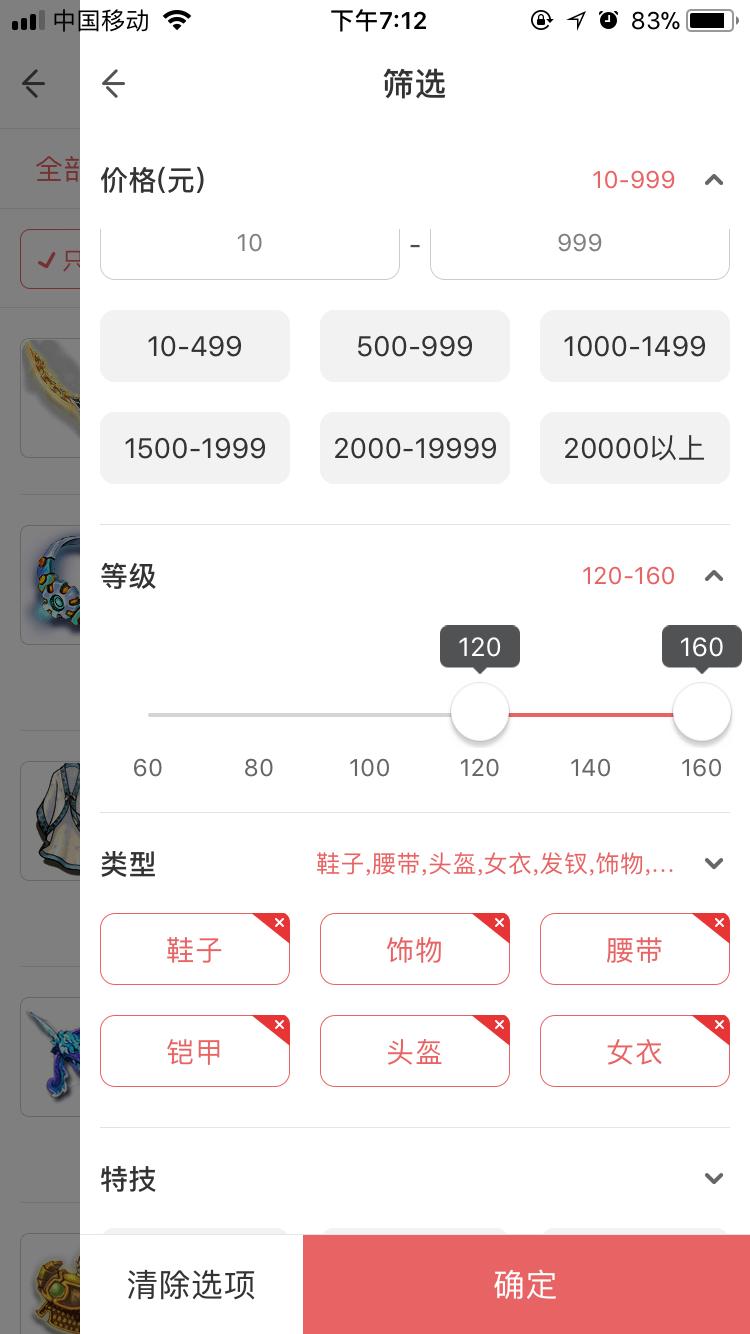Remove the 腰带 filter with its X icon
The height and width of the screenshot is (1334, 750).
pyautogui.click(x=717, y=923)
